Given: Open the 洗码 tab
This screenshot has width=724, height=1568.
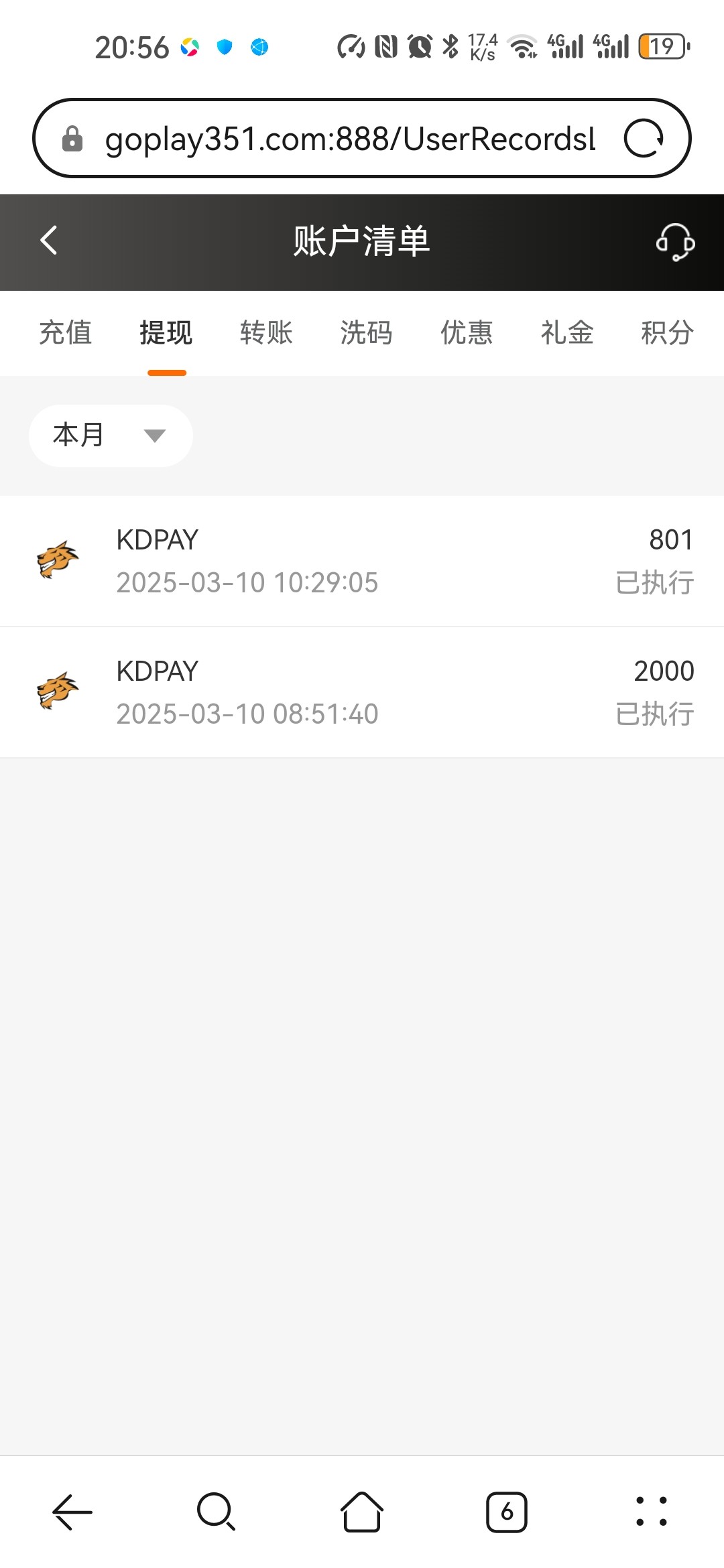Looking at the screenshot, I should tap(366, 333).
